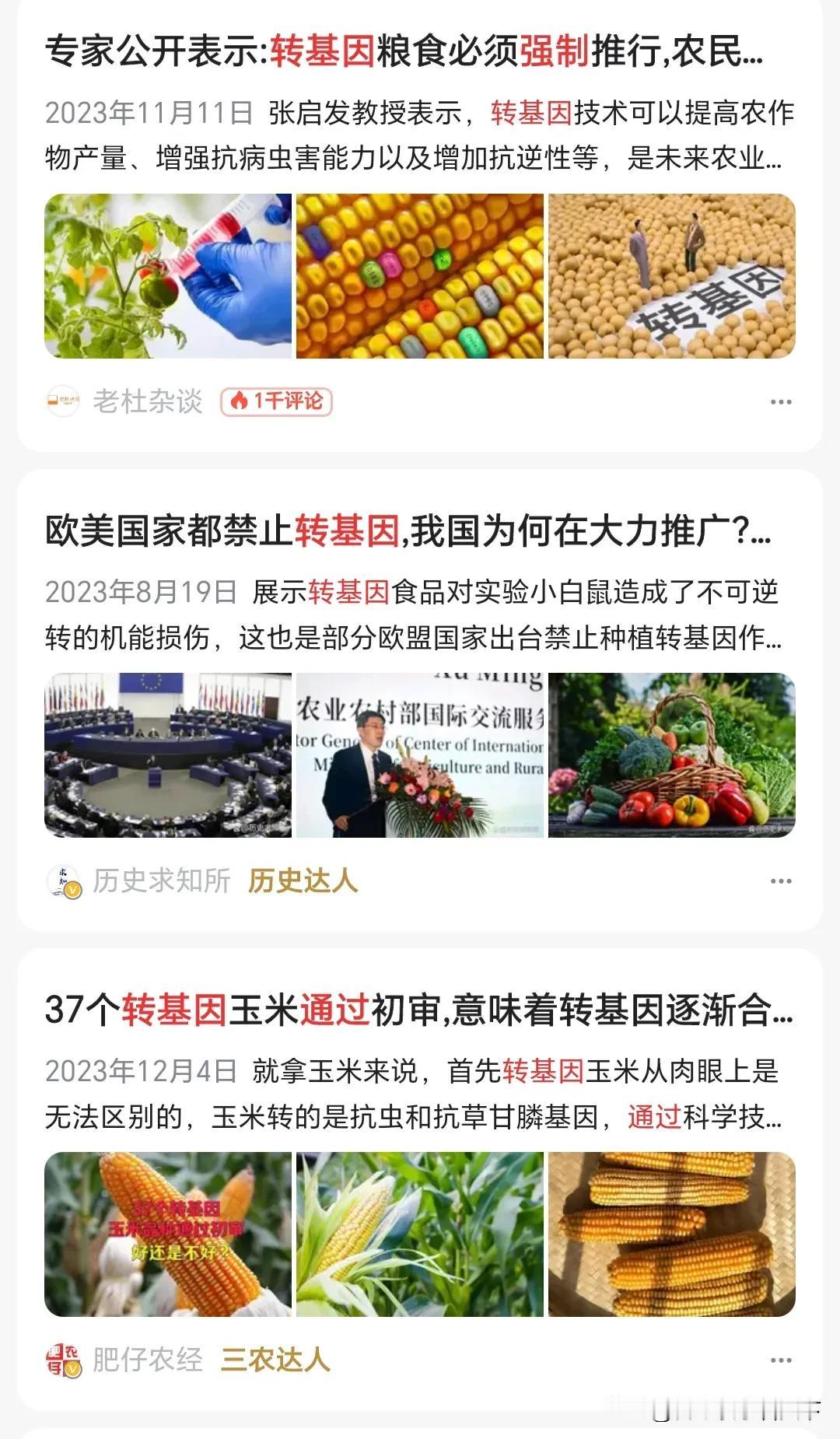View the 1千评论 comments badge
The image size is (840, 1439).
click(276, 401)
